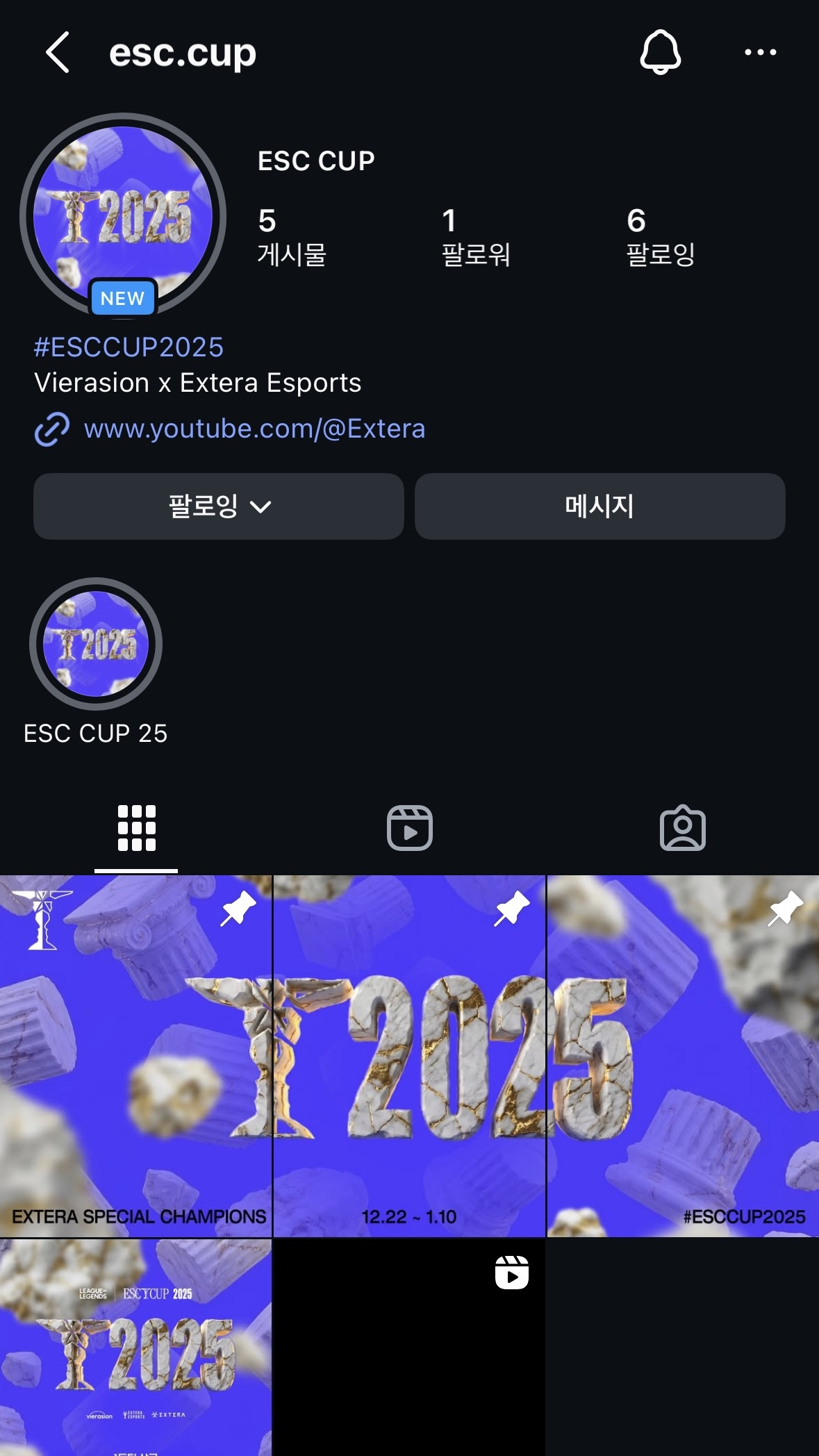Viewport: 819px width, 1456px height.
Task: Go back from esc.cup profile
Action: 58,53
